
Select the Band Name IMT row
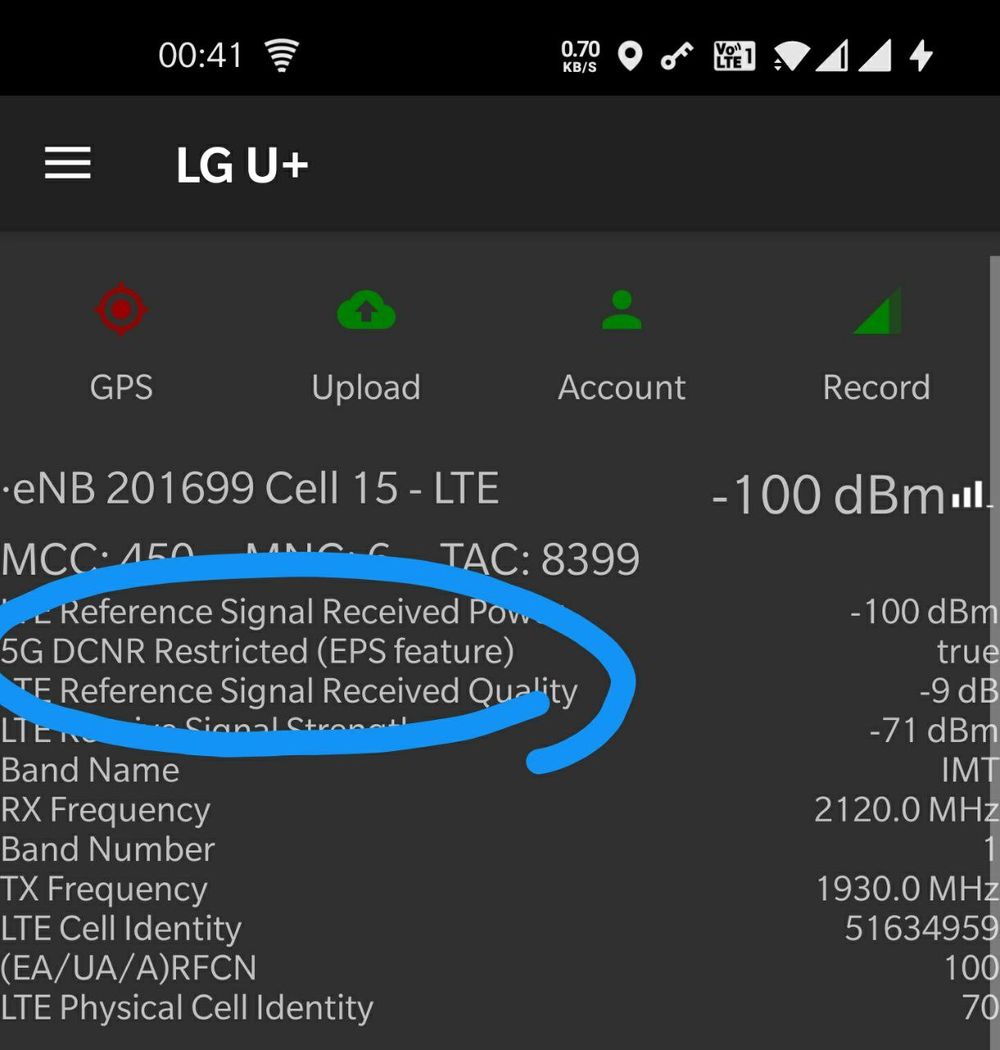coord(91,770)
